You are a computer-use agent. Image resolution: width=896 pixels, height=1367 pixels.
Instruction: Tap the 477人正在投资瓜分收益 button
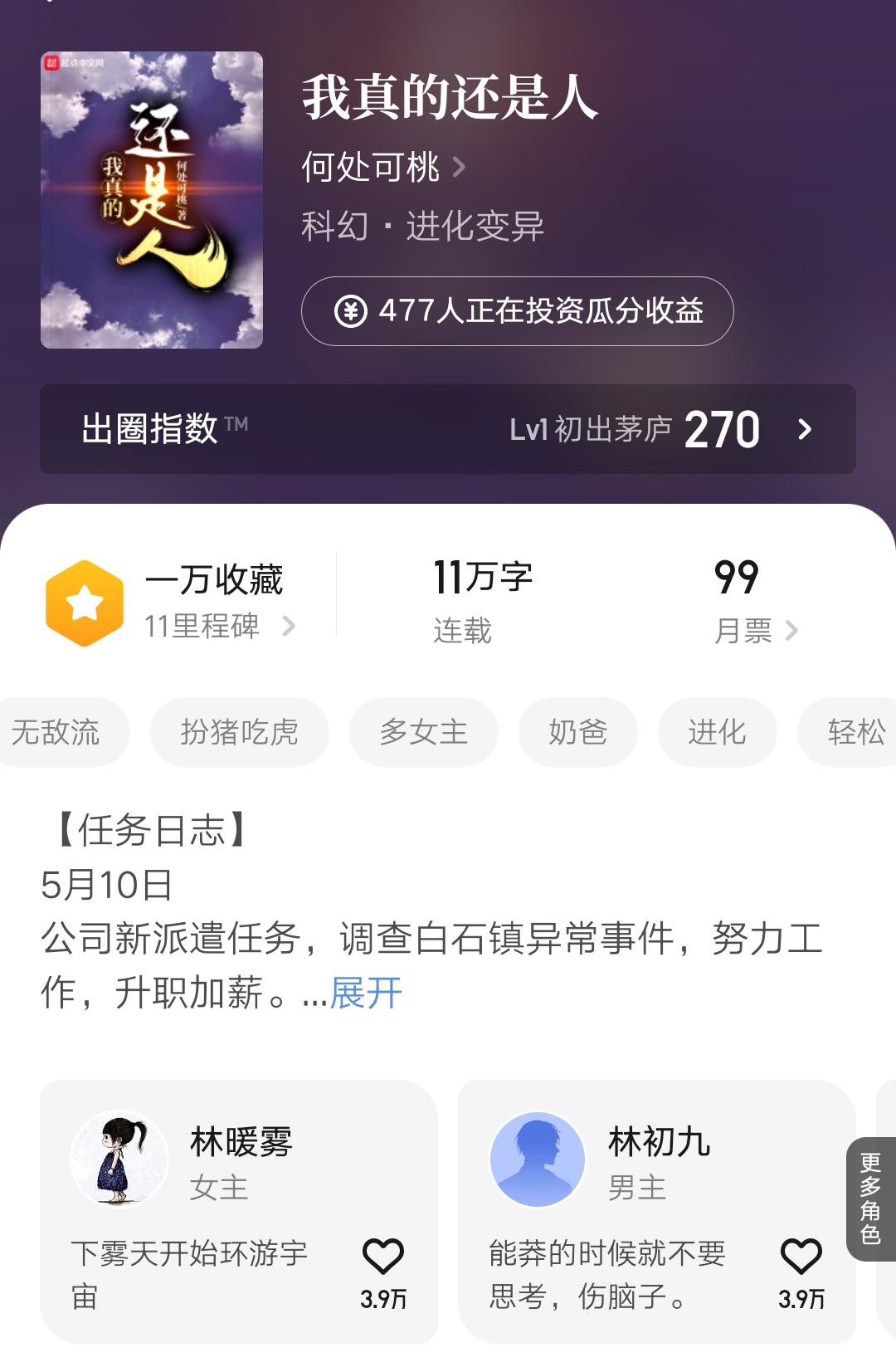click(x=517, y=311)
